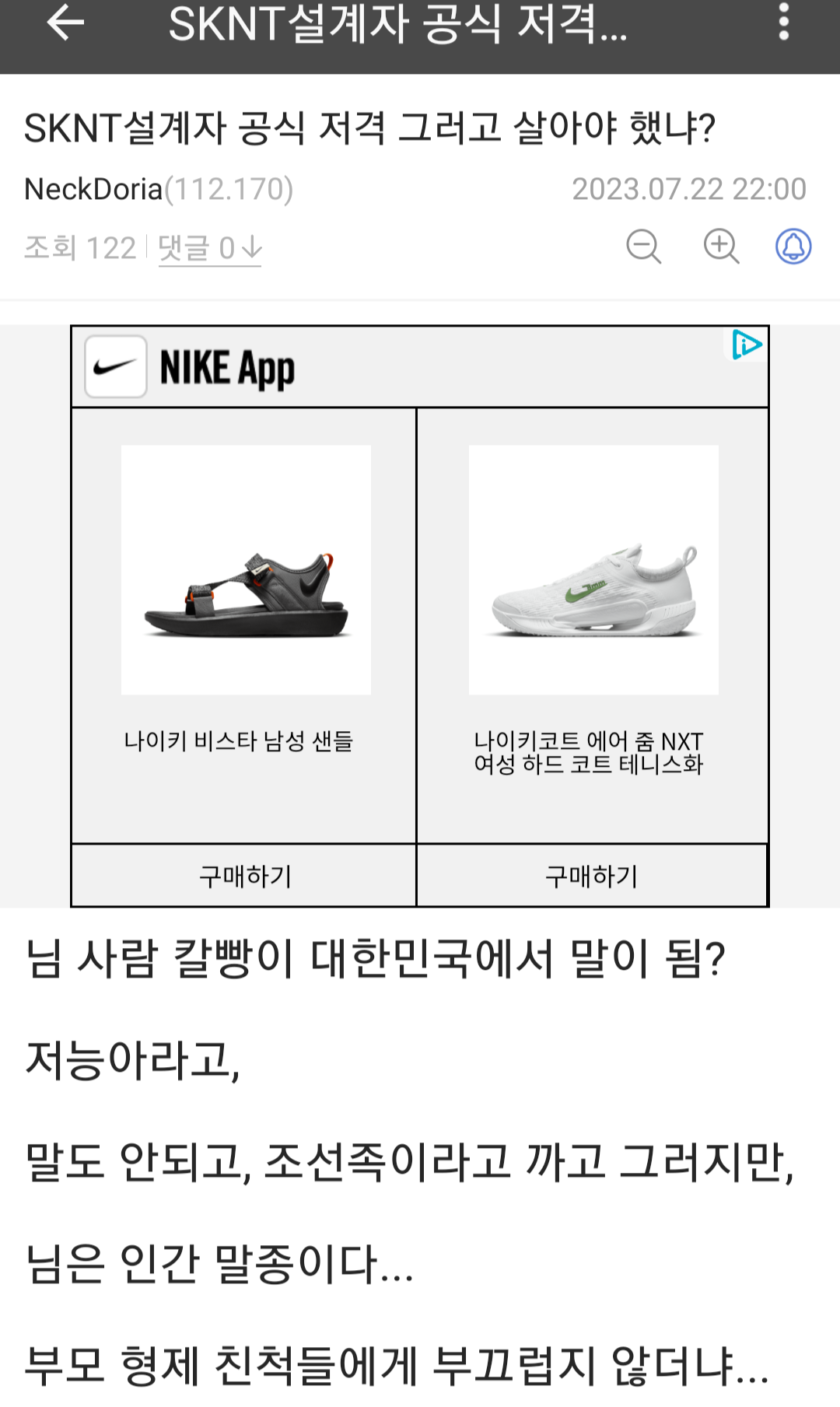This screenshot has height=1407, width=840.
Task: Open the author NeckDoria's profile
Action: pyautogui.click(x=93, y=189)
